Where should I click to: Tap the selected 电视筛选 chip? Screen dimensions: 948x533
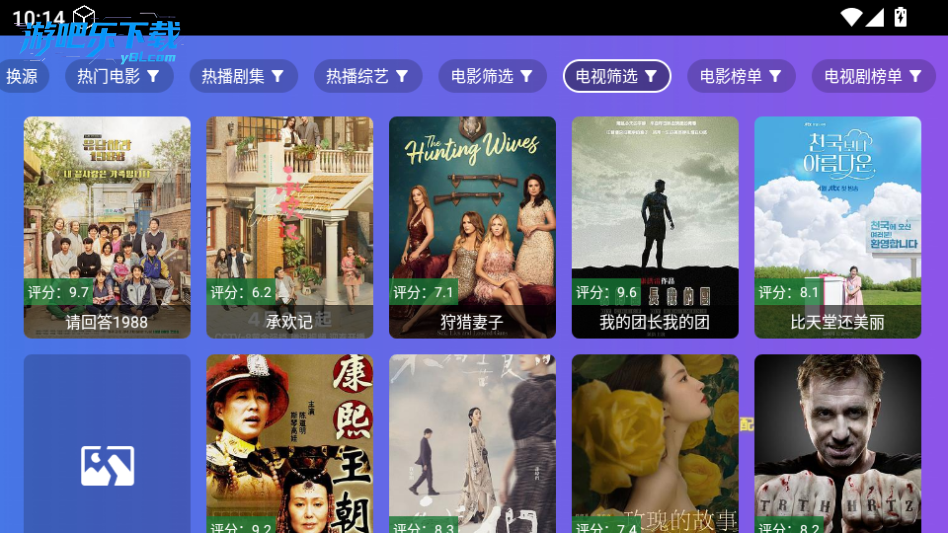pyautogui.click(x=616, y=76)
